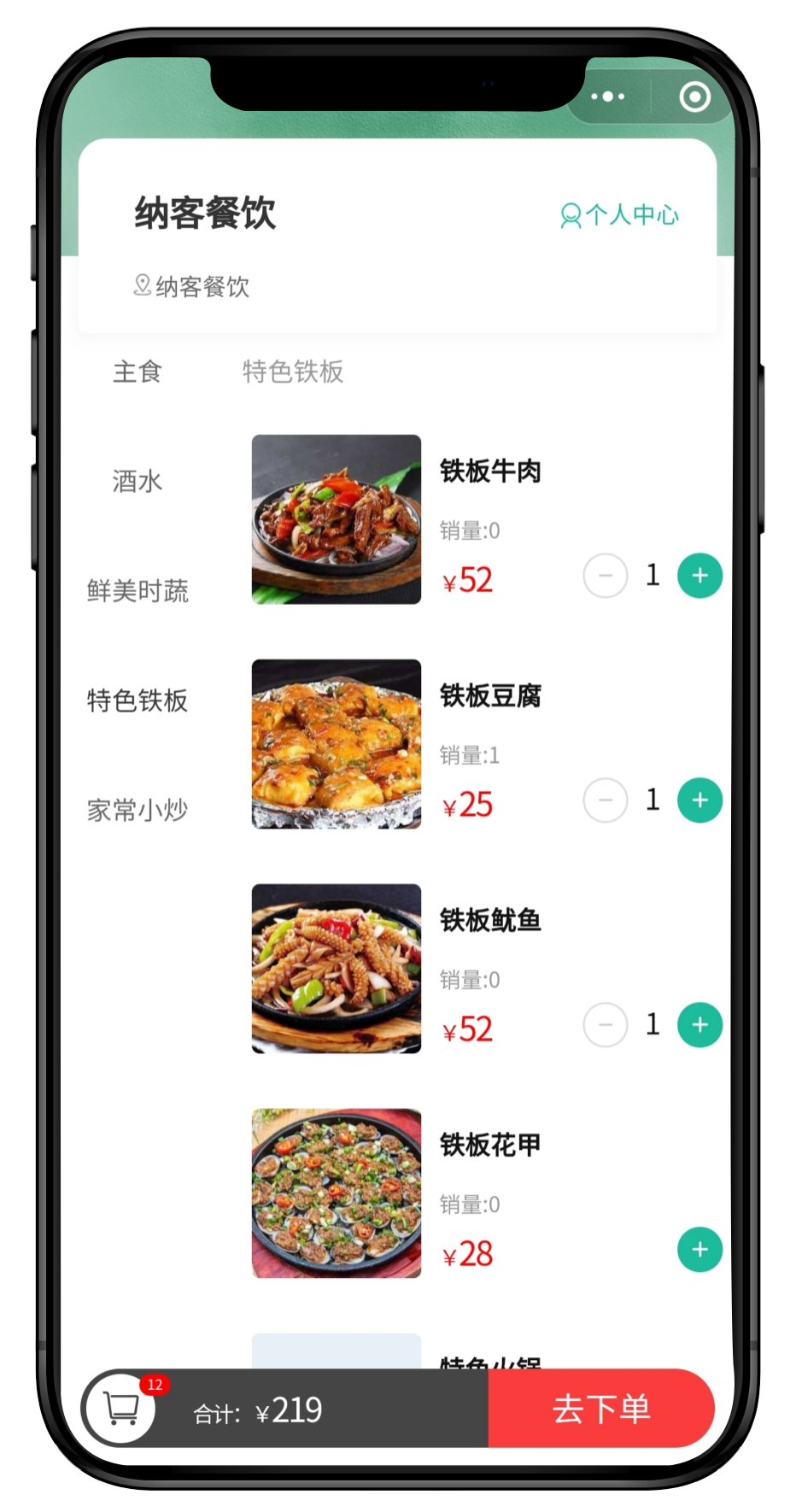Open the 铁板牛肉 dish picture

coord(337,519)
